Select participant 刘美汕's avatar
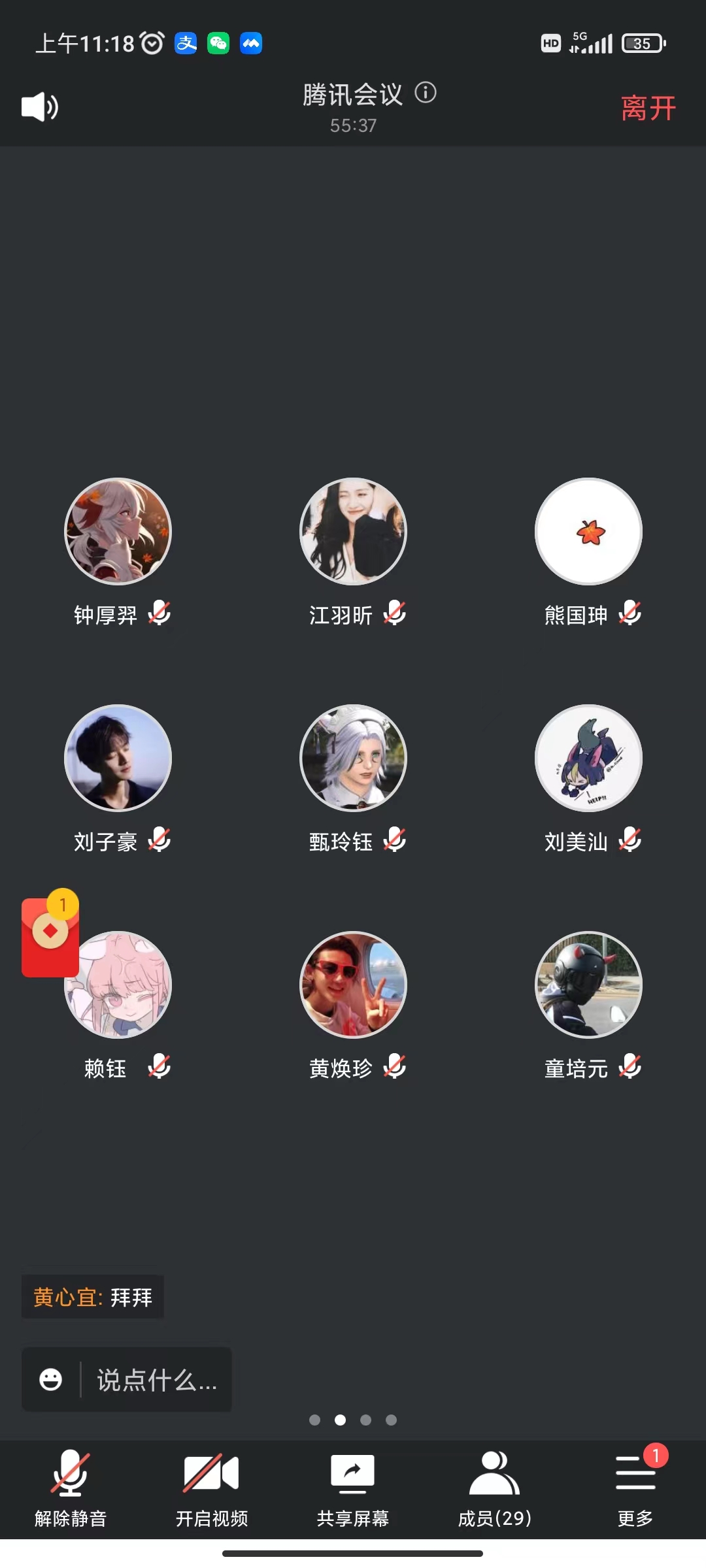 pyautogui.click(x=588, y=758)
